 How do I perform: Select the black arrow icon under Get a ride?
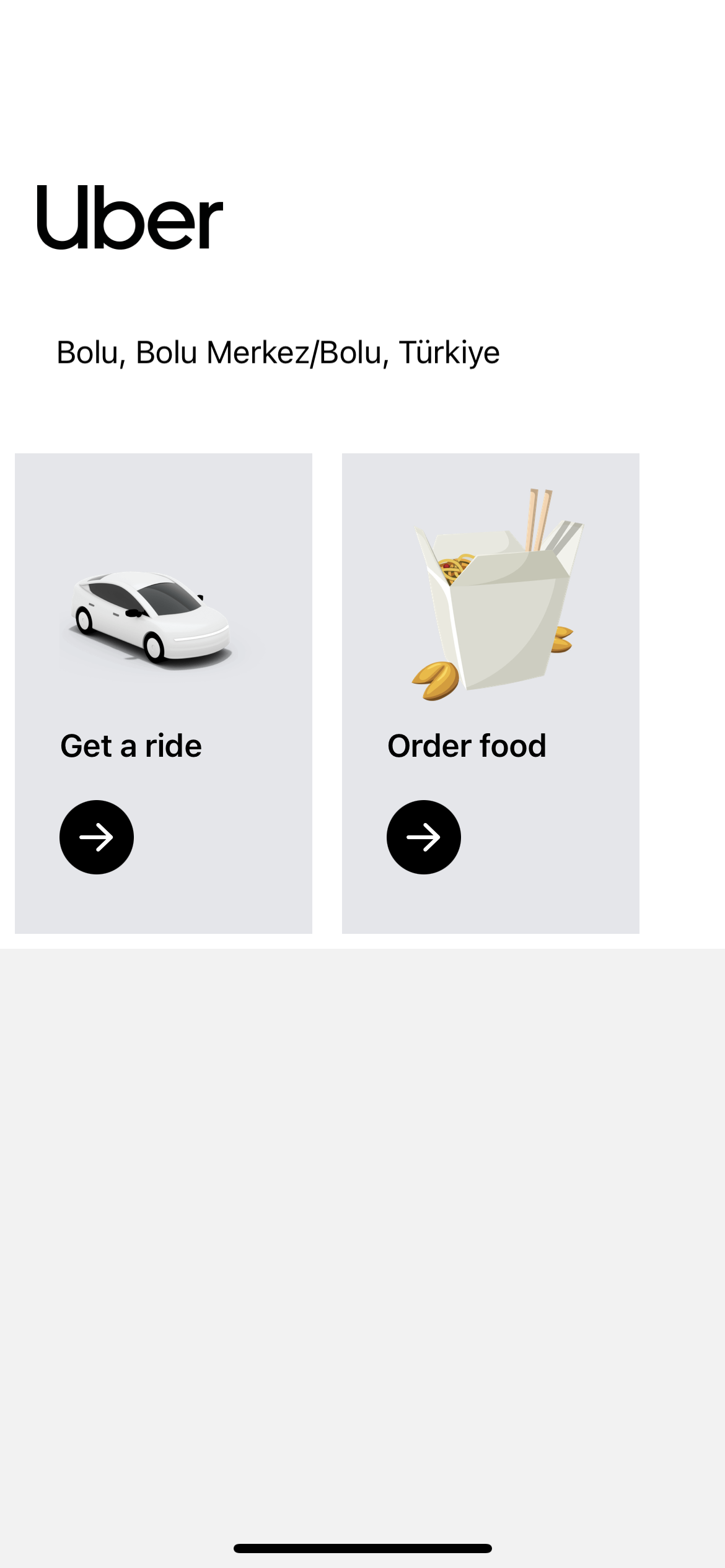click(96, 837)
